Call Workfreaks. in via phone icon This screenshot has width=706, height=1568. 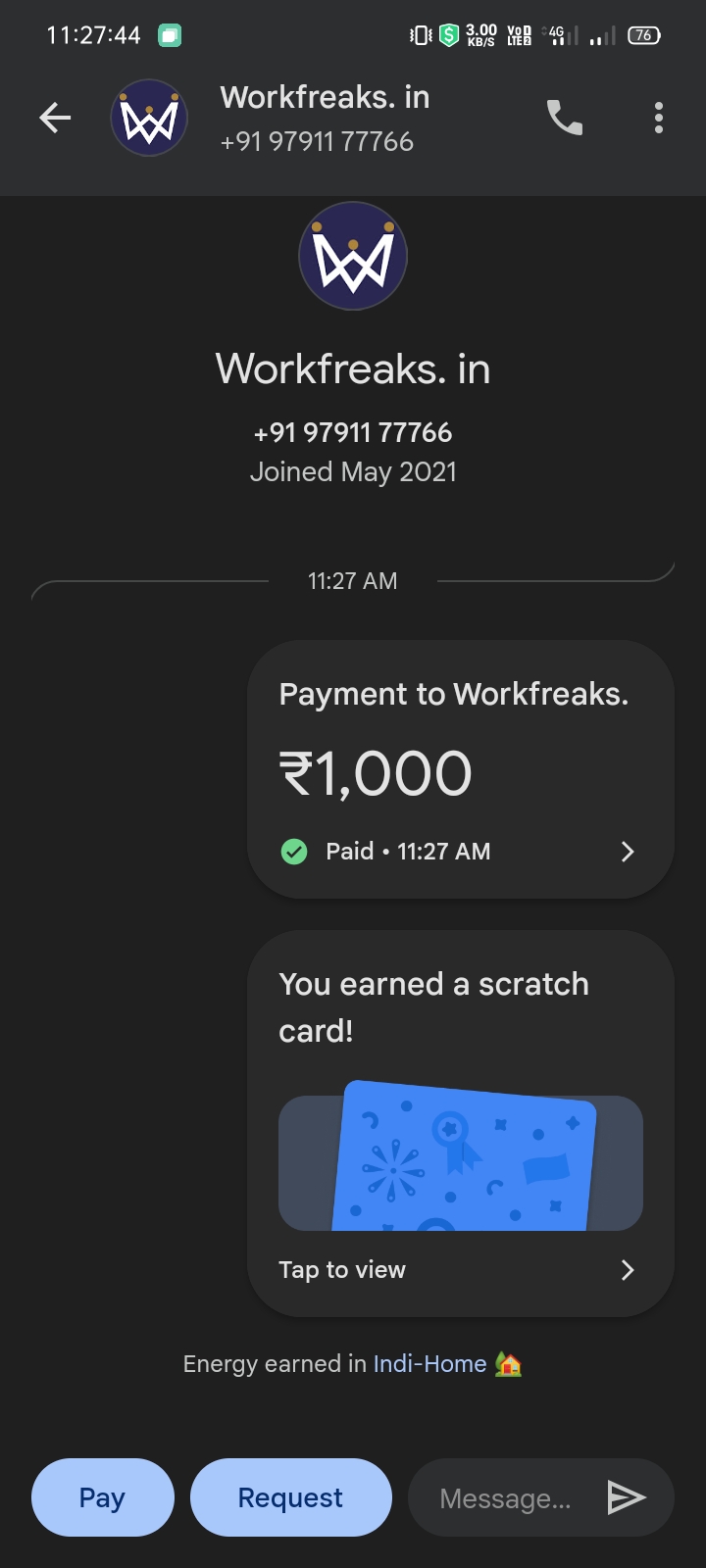(565, 118)
